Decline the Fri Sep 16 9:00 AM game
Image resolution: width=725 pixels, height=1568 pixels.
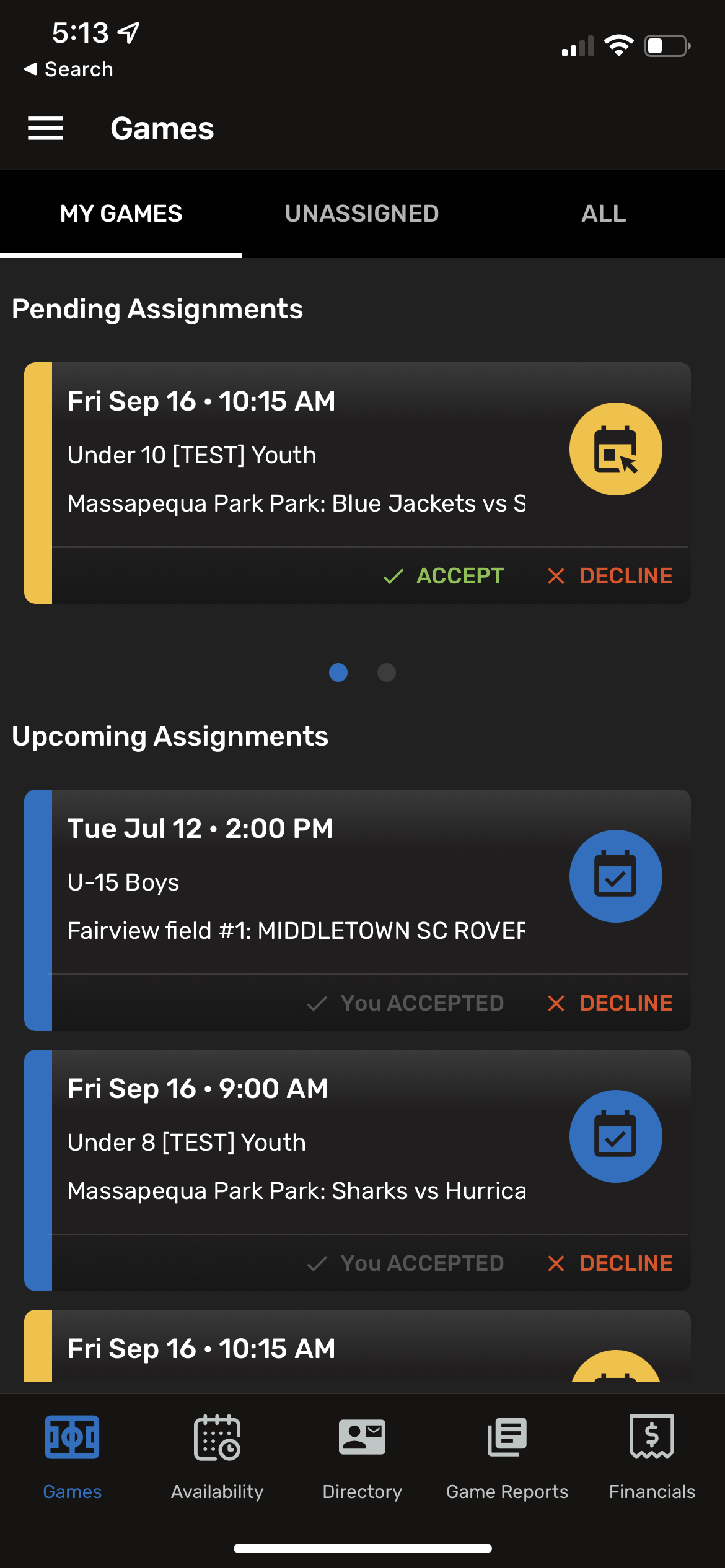610,1263
